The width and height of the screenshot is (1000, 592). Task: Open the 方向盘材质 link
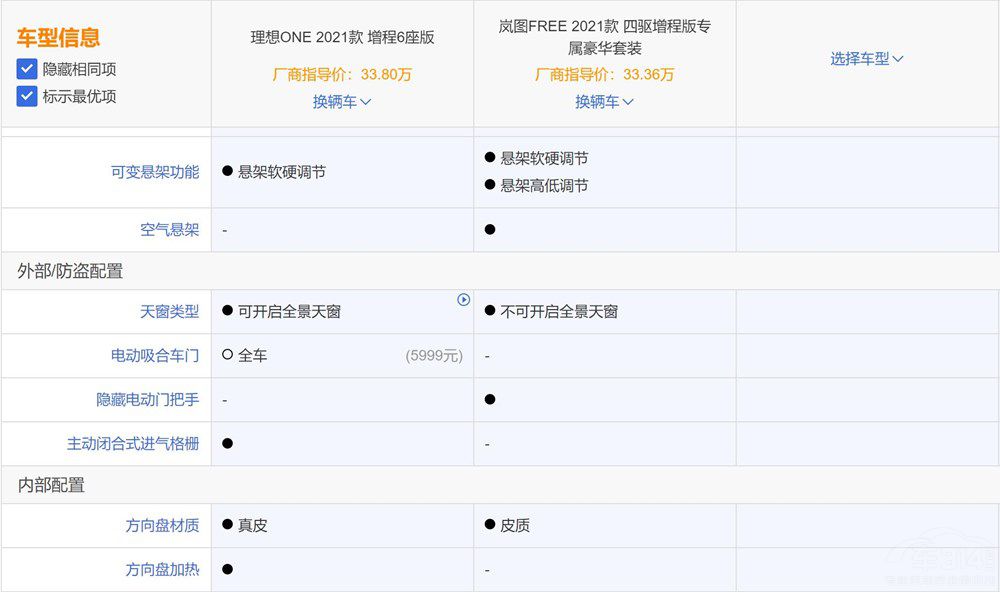pos(162,525)
